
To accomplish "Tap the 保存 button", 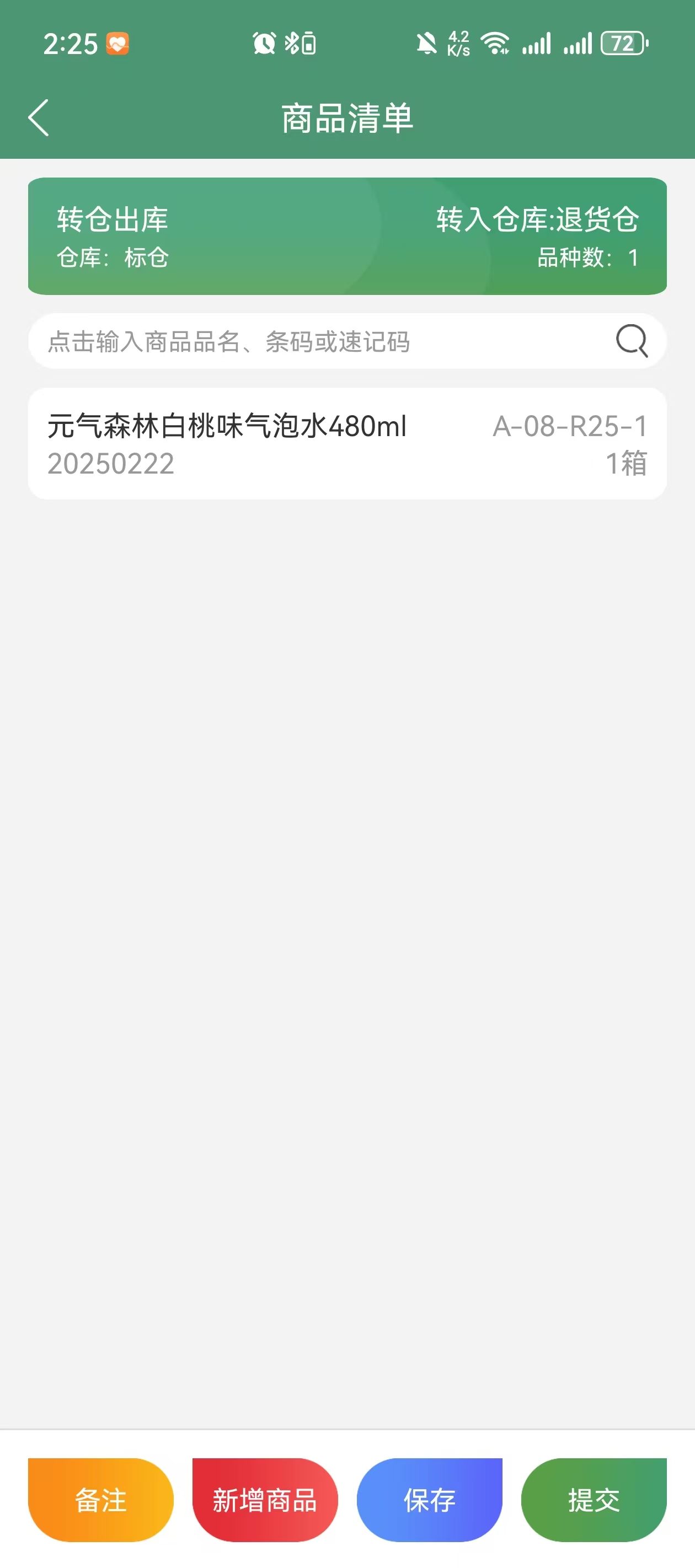I will click(430, 1499).
